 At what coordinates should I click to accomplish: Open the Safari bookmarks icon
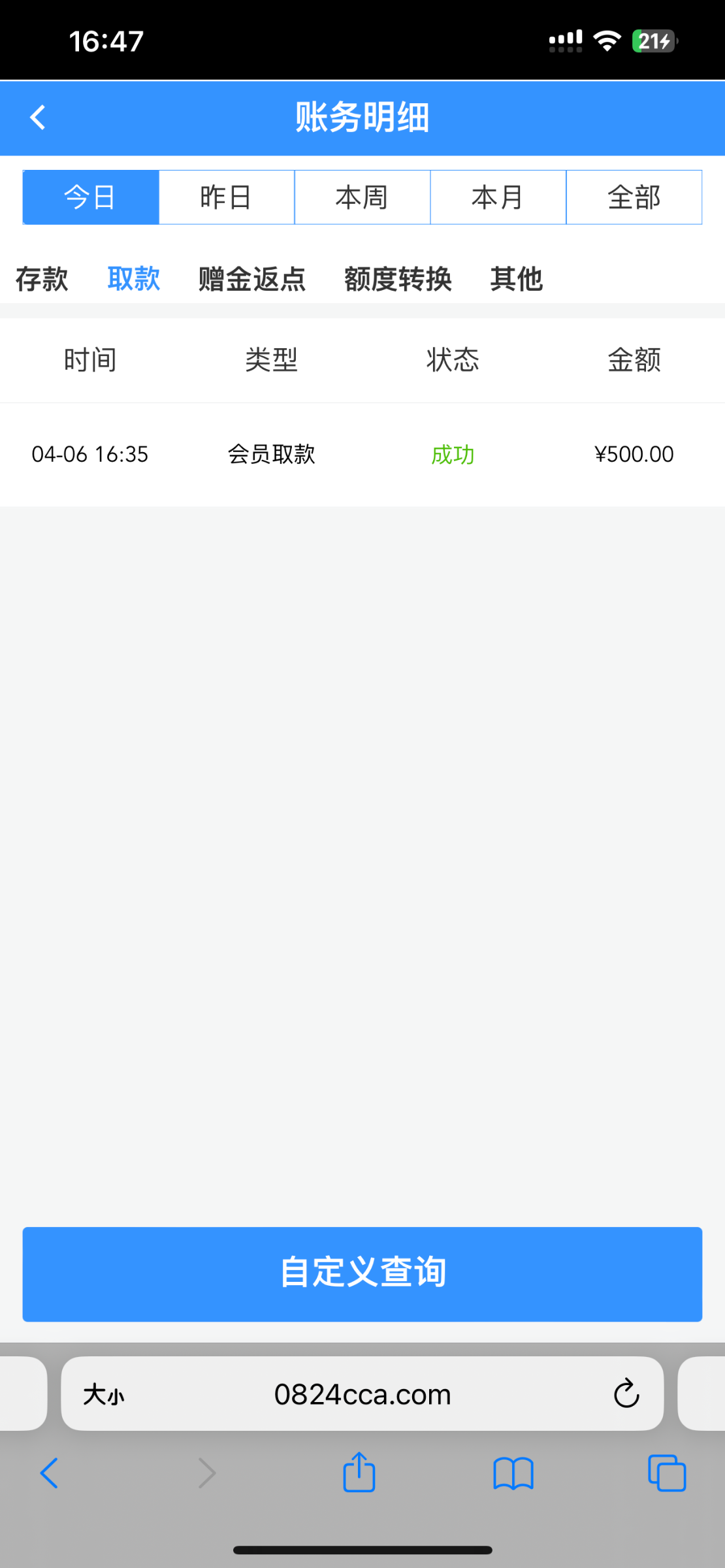tap(513, 1475)
